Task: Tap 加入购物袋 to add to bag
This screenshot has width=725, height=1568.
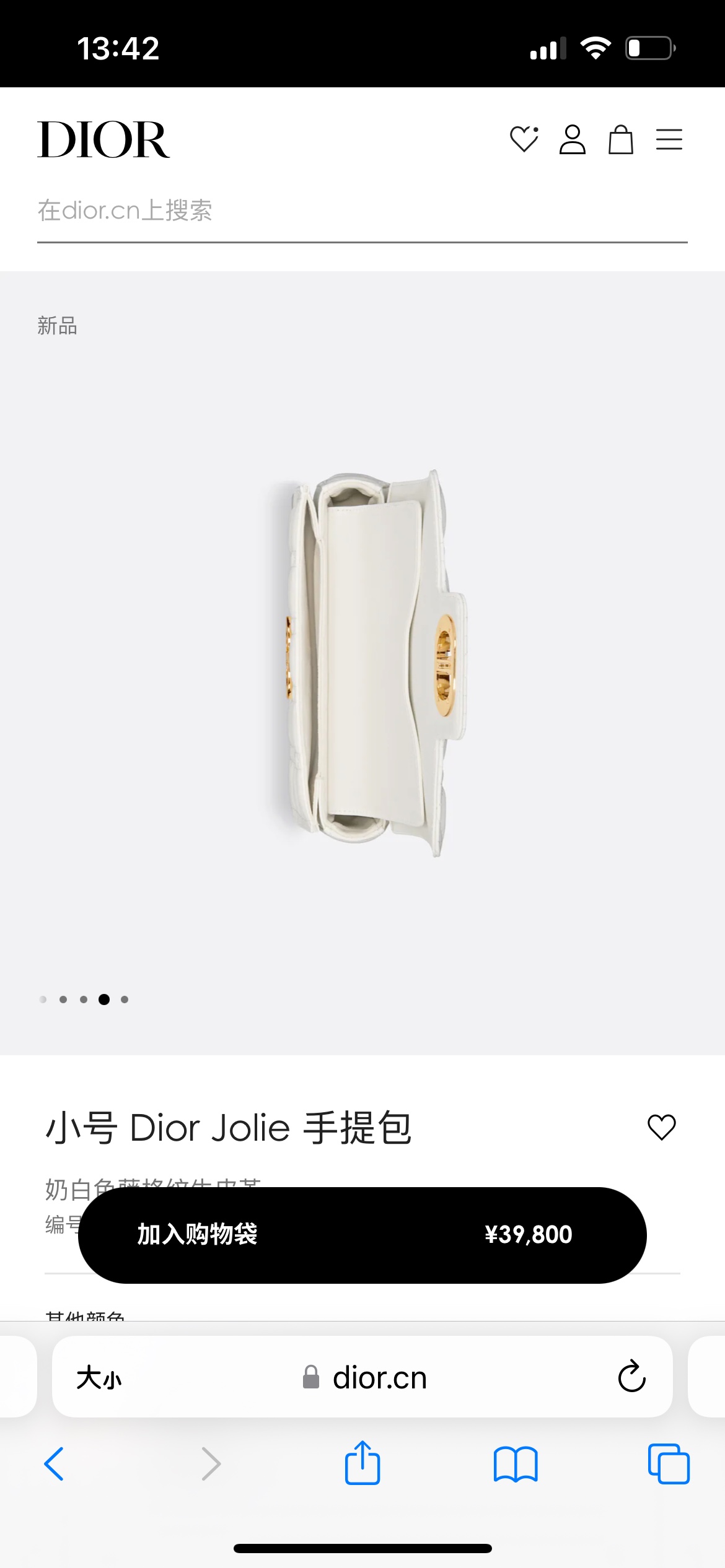Action: point(362,1235)
